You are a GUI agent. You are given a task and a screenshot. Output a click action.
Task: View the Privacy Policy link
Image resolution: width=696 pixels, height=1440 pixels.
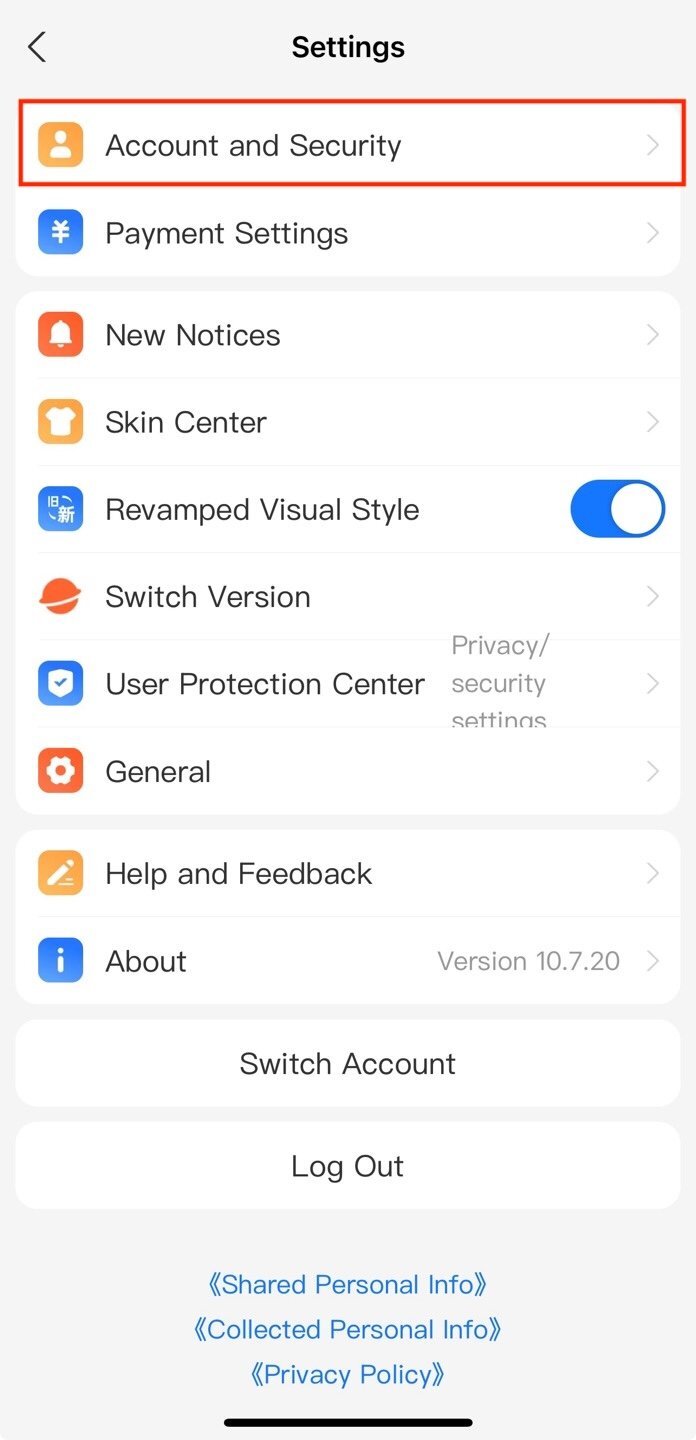348,1375
